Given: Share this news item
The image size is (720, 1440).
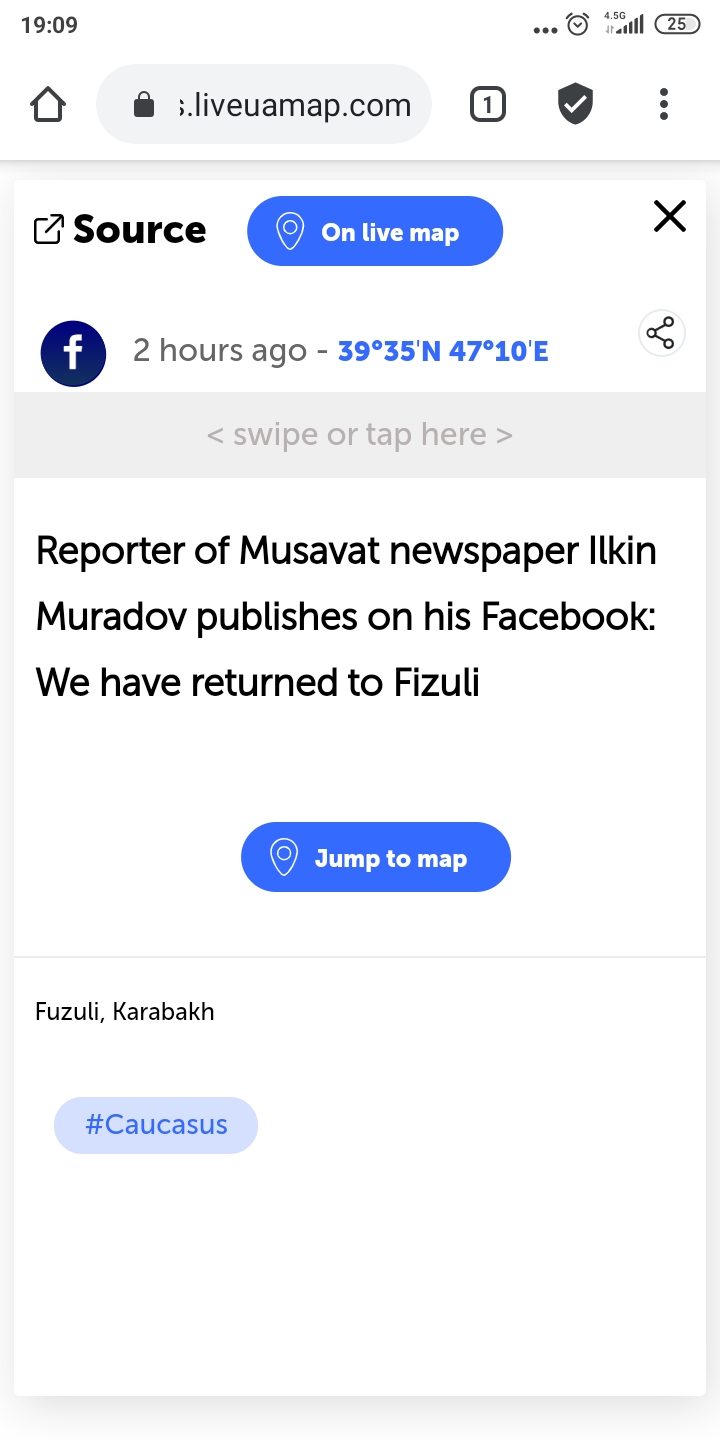Looking at the screenshot, I should coord(661,334).
